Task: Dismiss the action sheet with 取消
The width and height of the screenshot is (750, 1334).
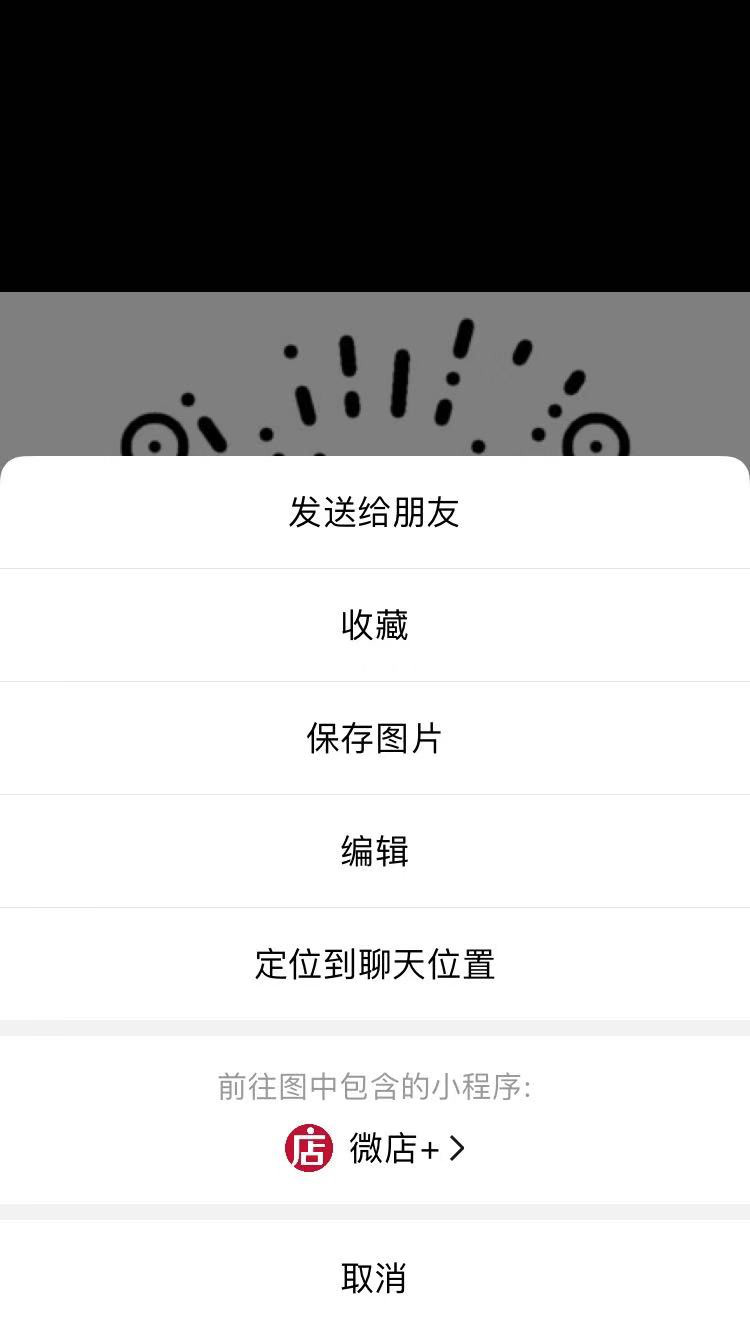Action: pos(374,1277)
